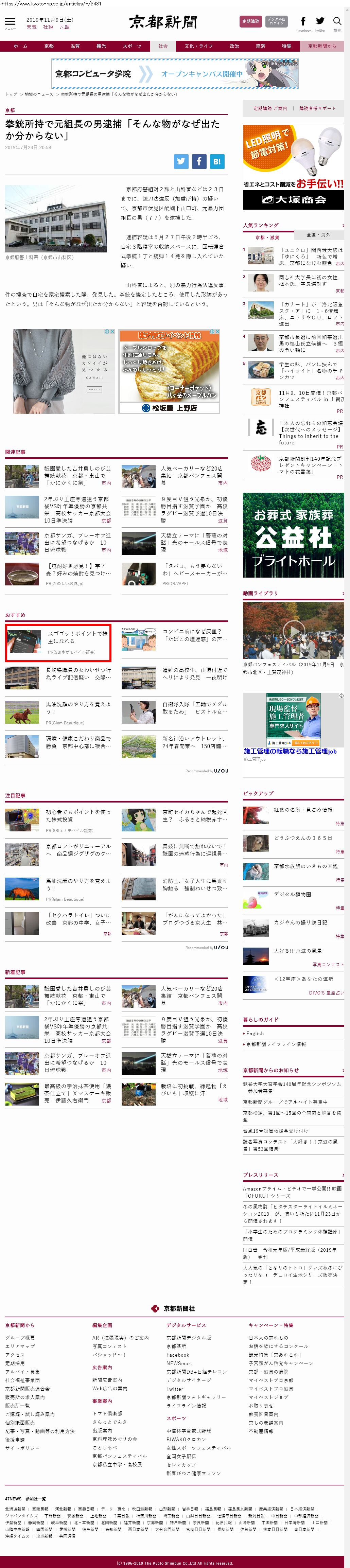Open ranked article about ユニクロ 関西最大級
Viewport: 350px width, 1568px height.
point(311,256)
